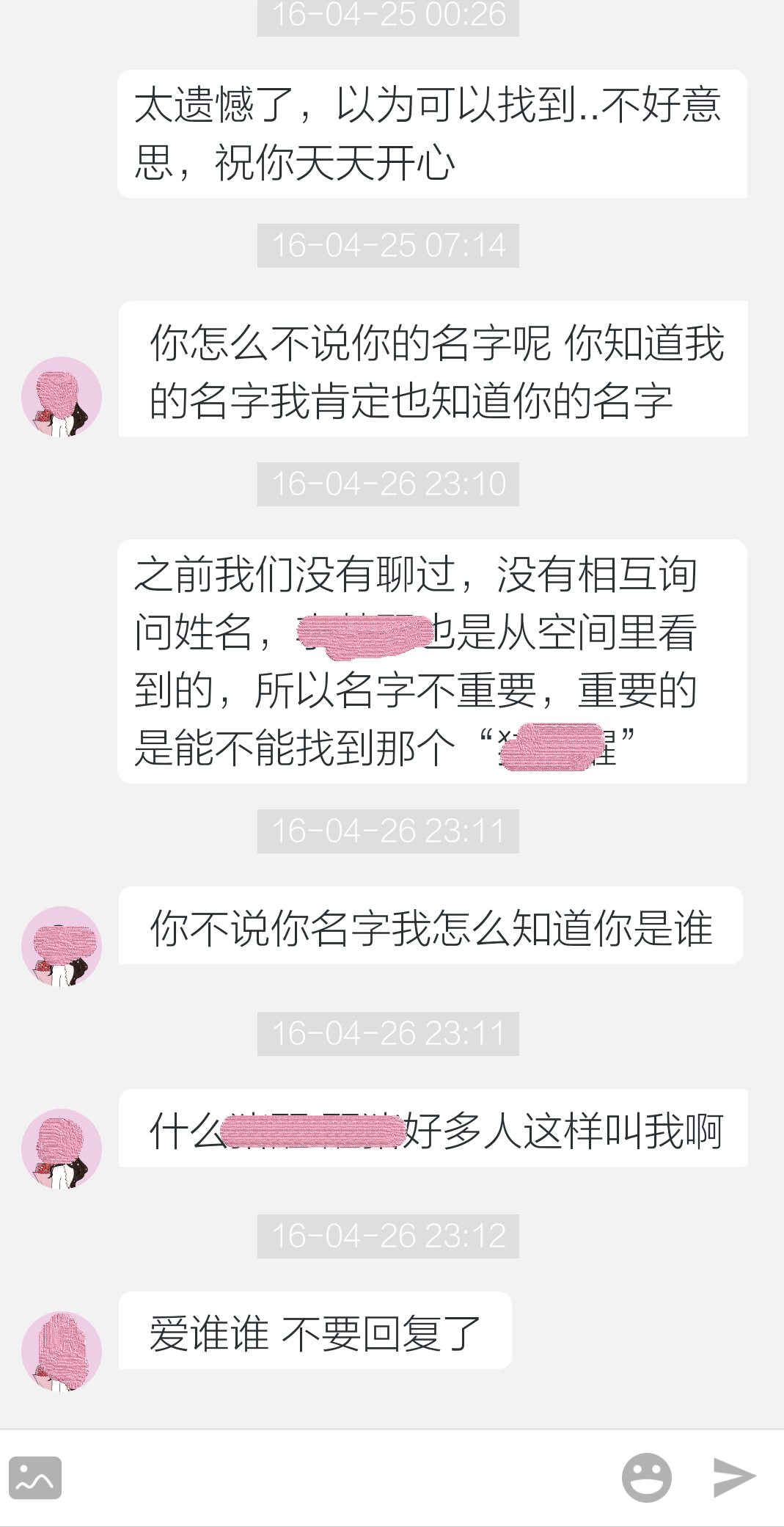Image resolution: width=784 pixels, height=1527 pixels.
Task: Open sender's avatar beside '你怎么不说你的名字呢' message
Action: coord(62,396)
